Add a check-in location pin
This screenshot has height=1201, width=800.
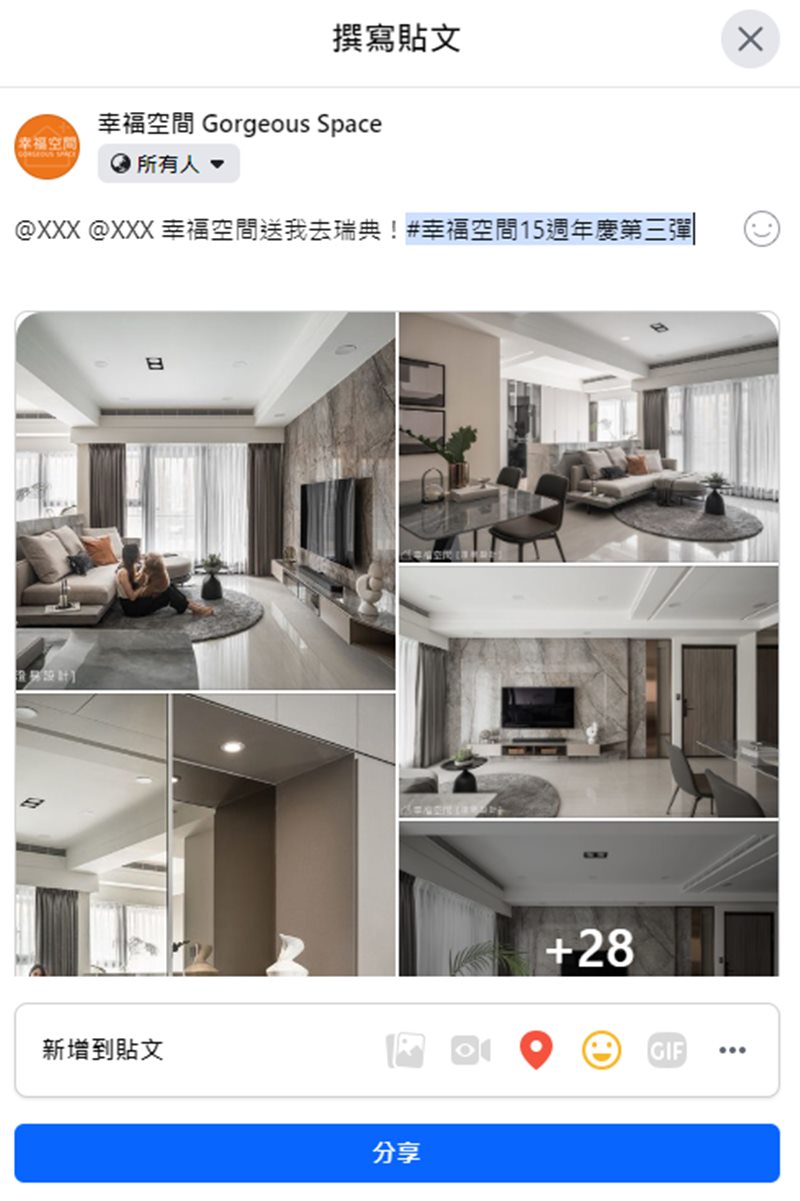[x=536, y=1051]
